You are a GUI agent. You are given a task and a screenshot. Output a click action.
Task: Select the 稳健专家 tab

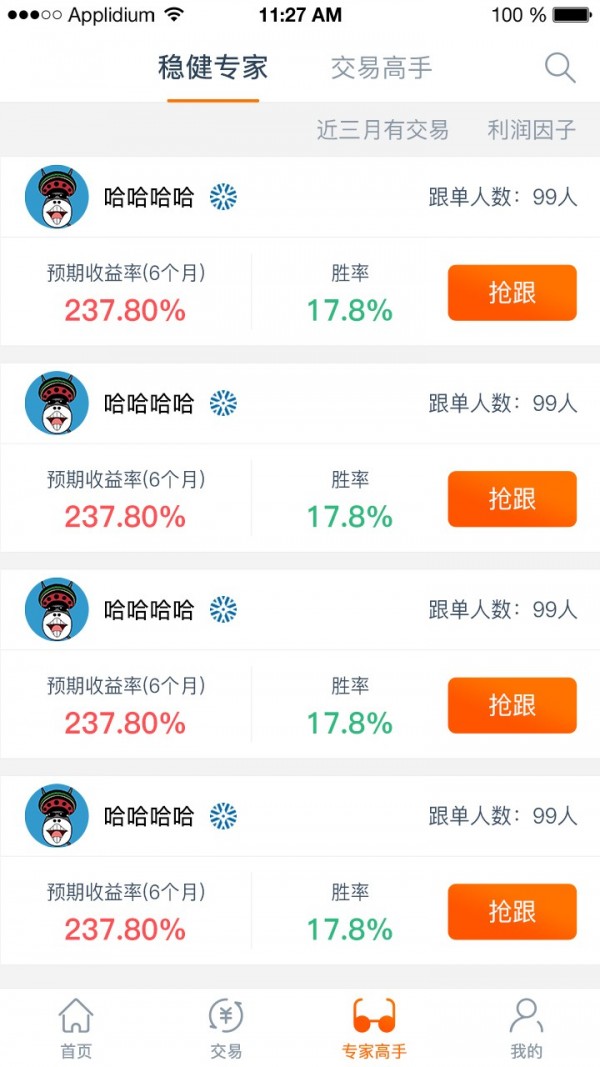point(213,68)
